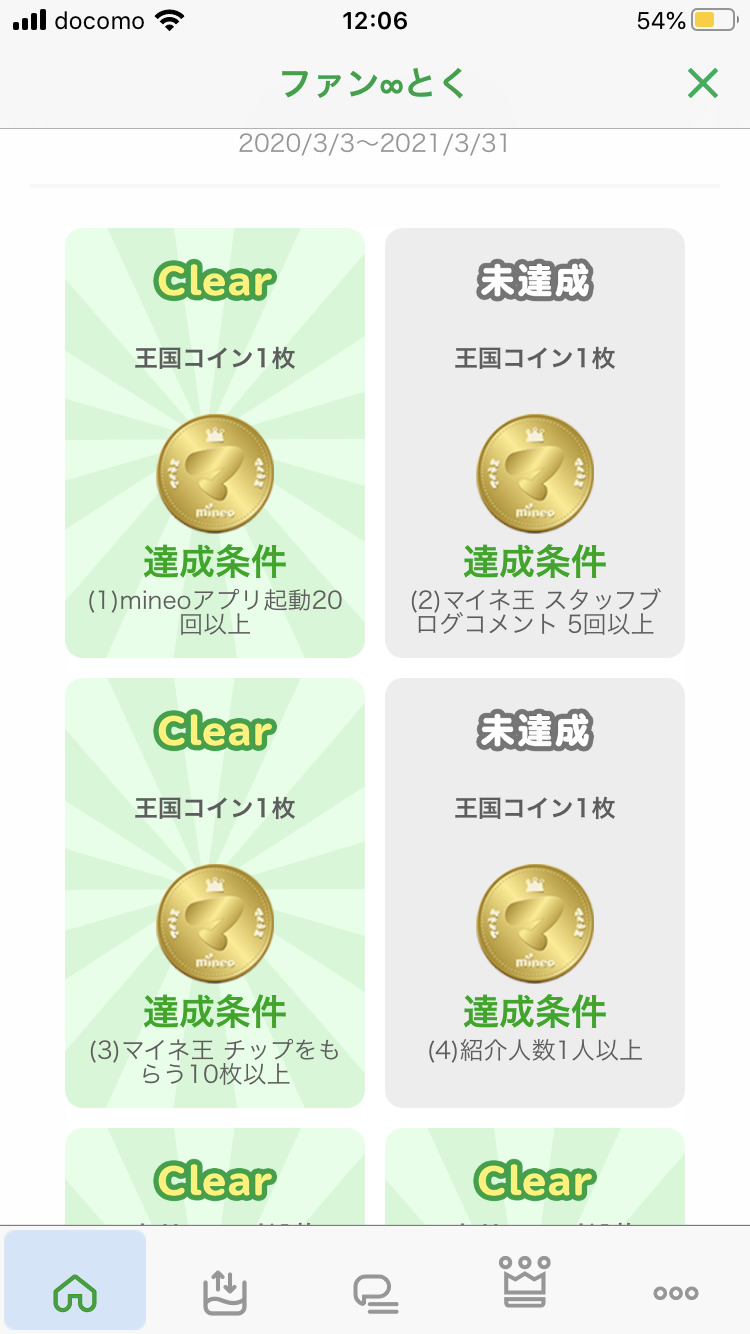View the チップをもらう10枚以上 mission card
750x1334 pixels.
point(215,893)
